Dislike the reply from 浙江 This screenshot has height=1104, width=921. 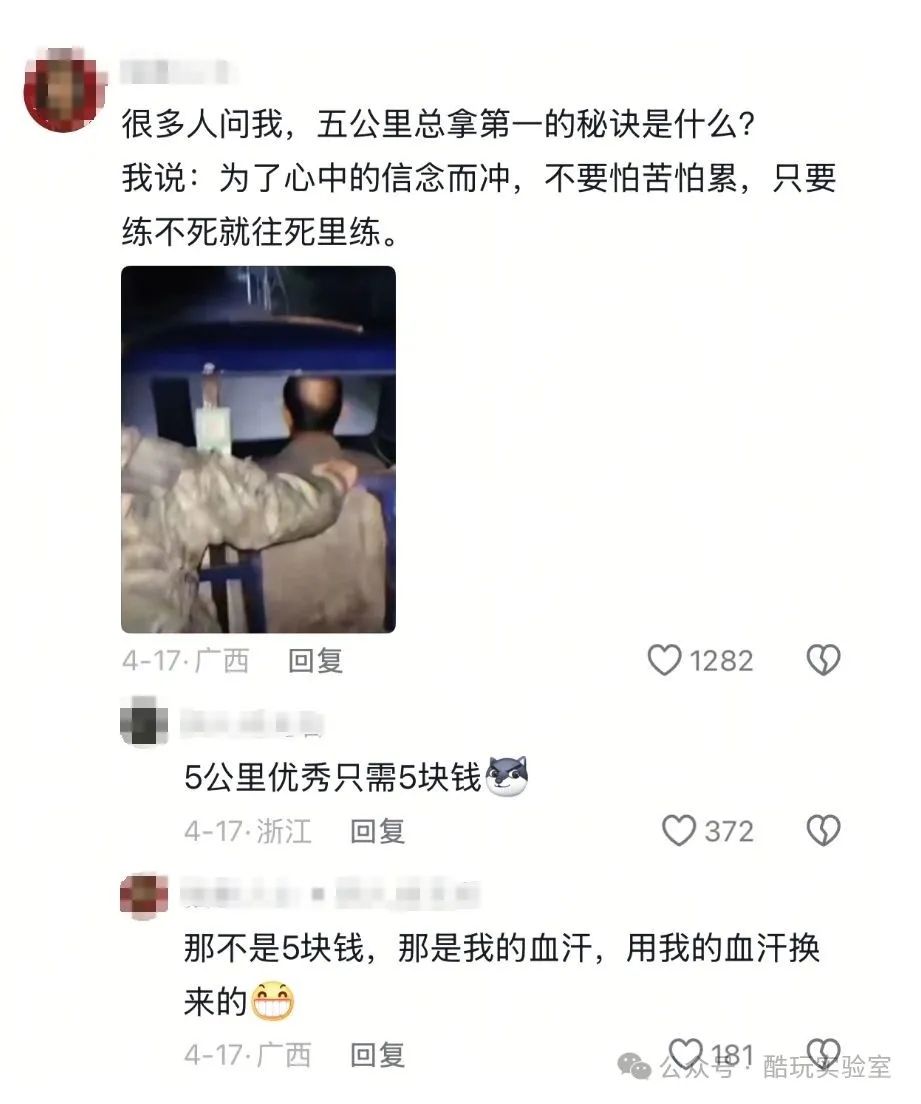point(823,831)
